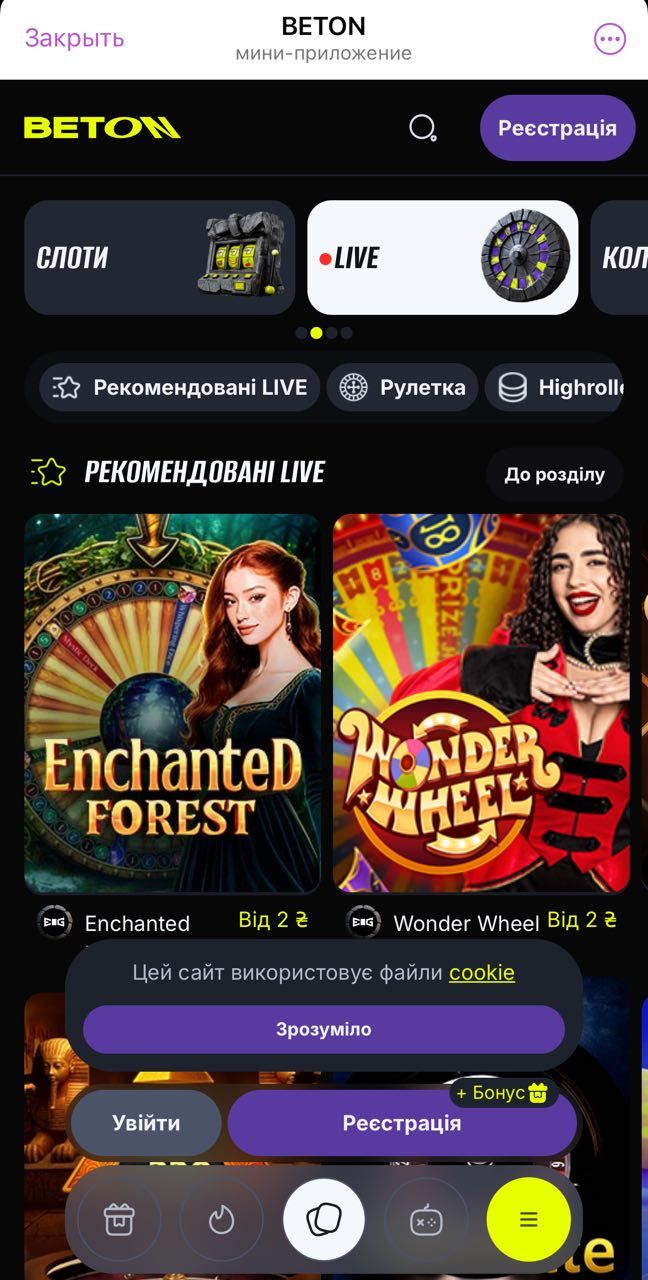Go to section via До розділу
648x1280 pixels.
(554, 474)
